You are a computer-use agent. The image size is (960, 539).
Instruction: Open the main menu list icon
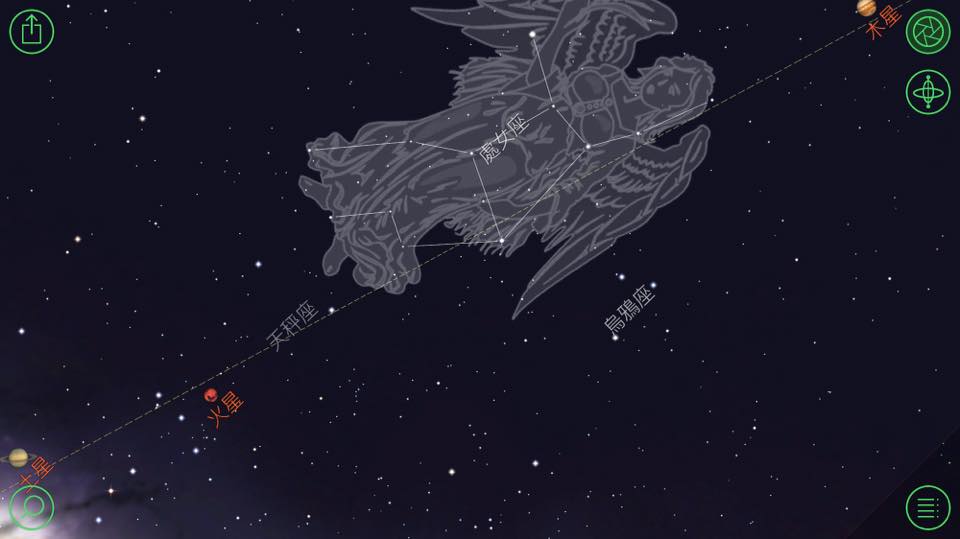click(927, 507)
